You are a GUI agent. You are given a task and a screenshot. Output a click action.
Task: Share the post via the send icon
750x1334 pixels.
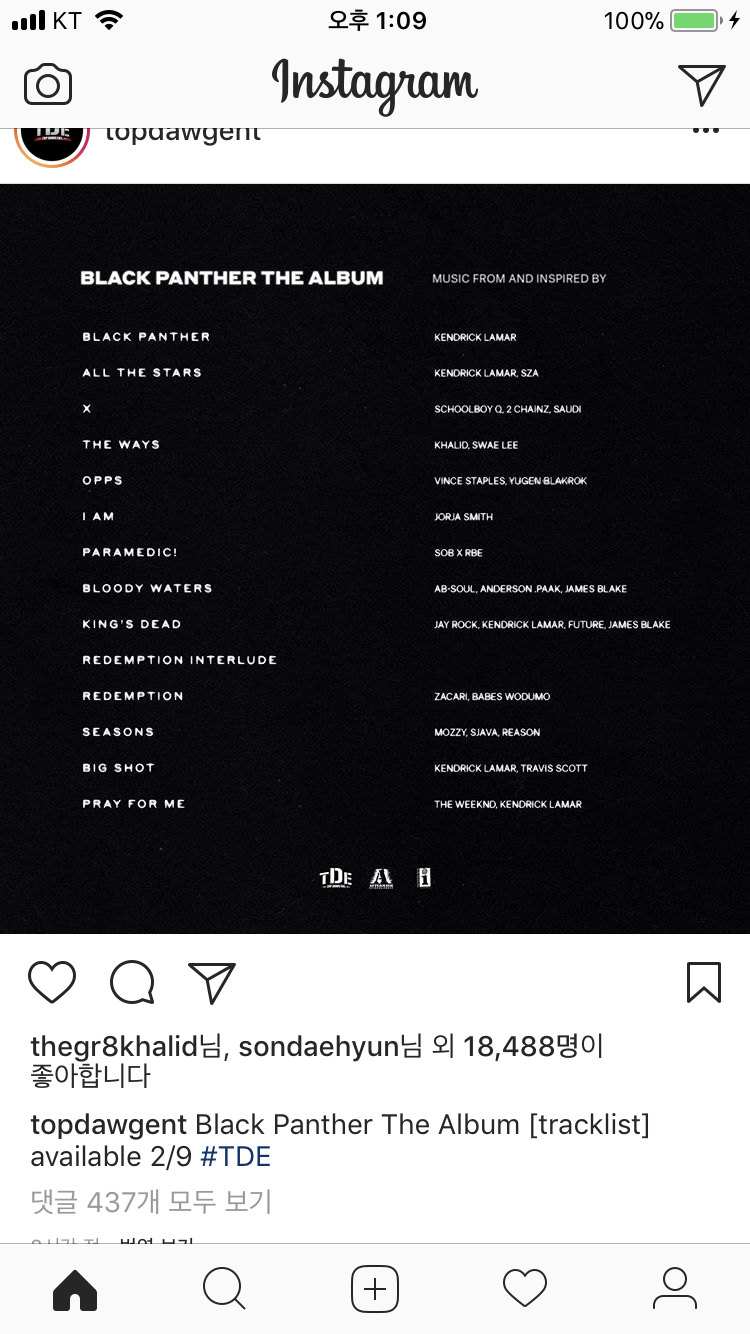coord(212,982)
